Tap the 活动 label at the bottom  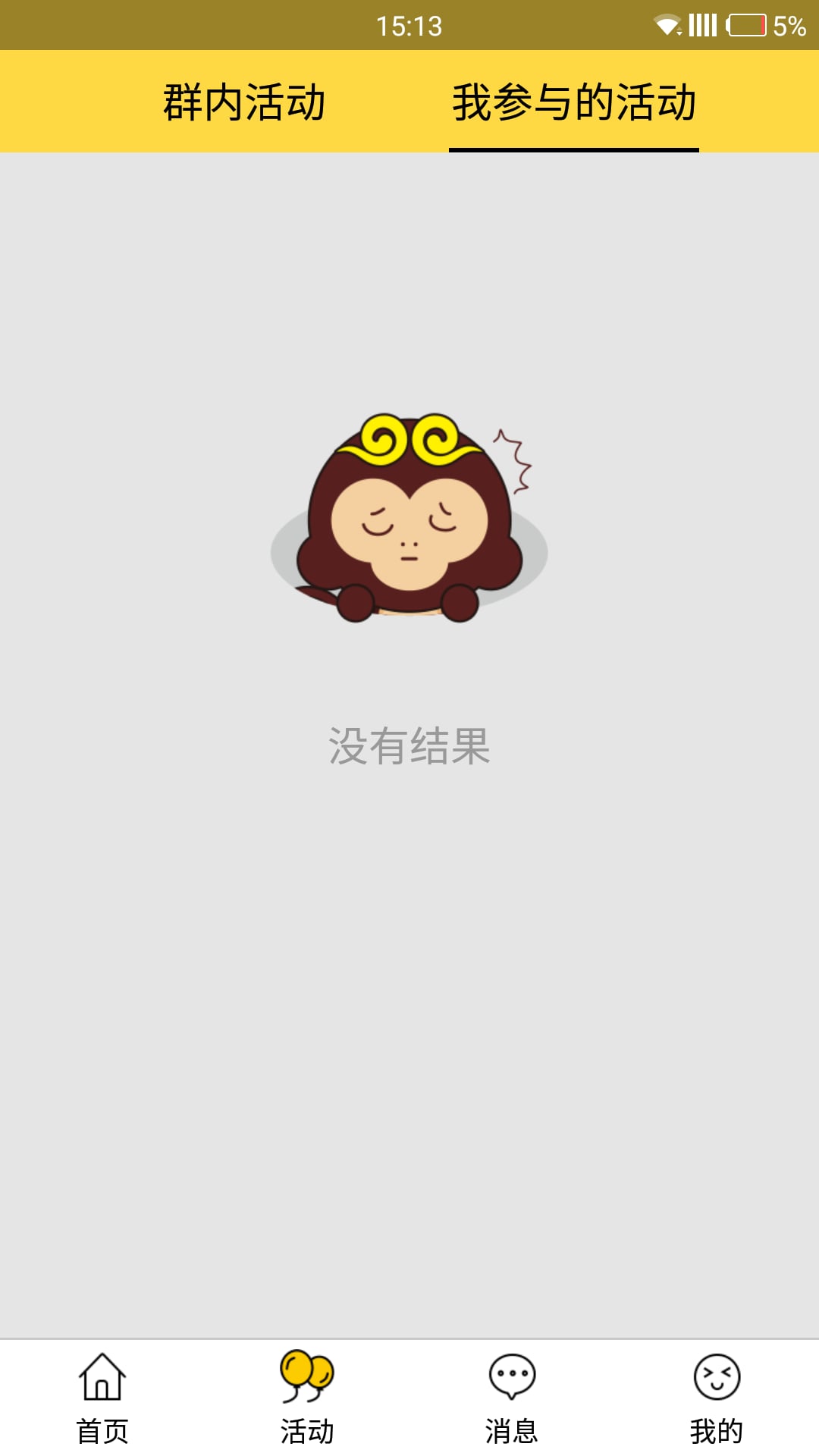[307, 1433]
